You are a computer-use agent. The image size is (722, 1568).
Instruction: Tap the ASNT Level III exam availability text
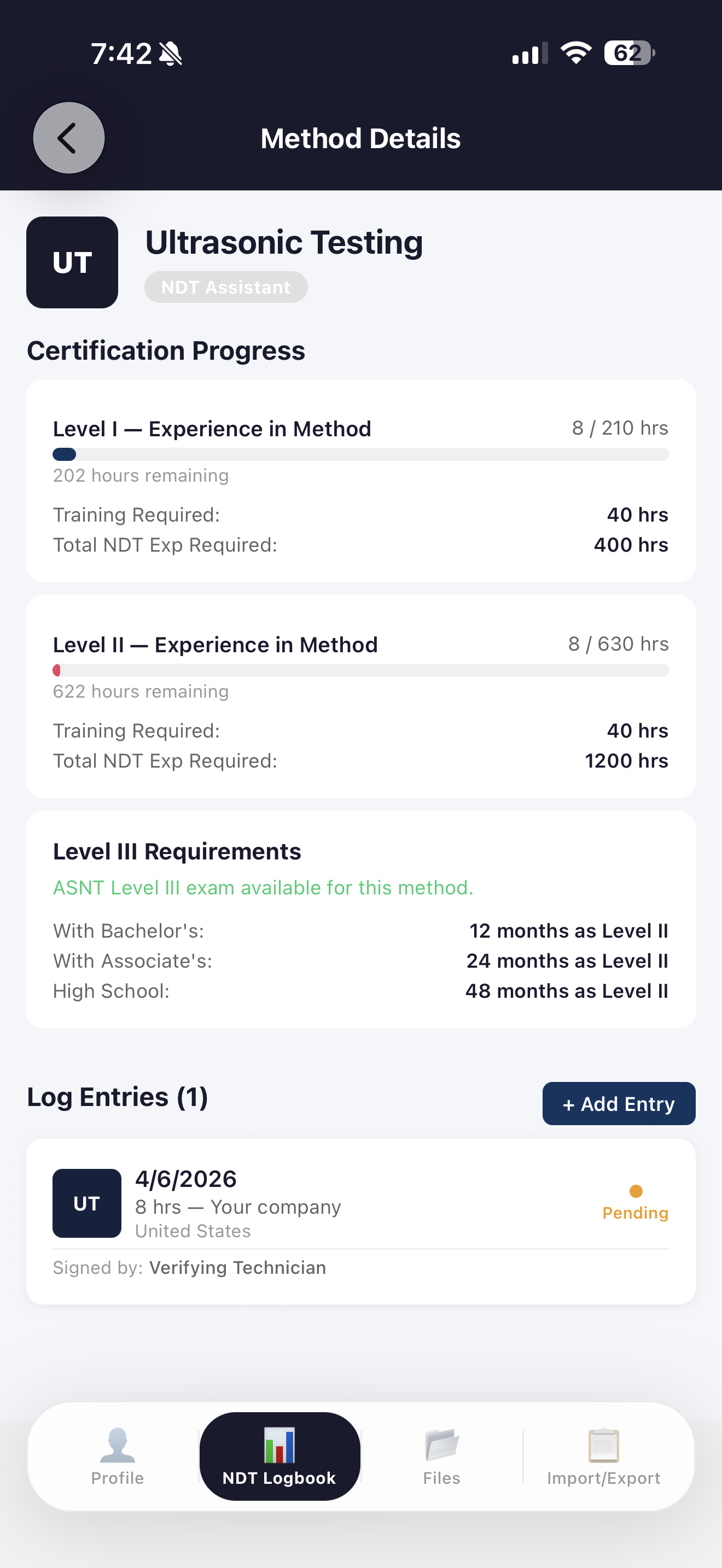(x=263, y=887)
